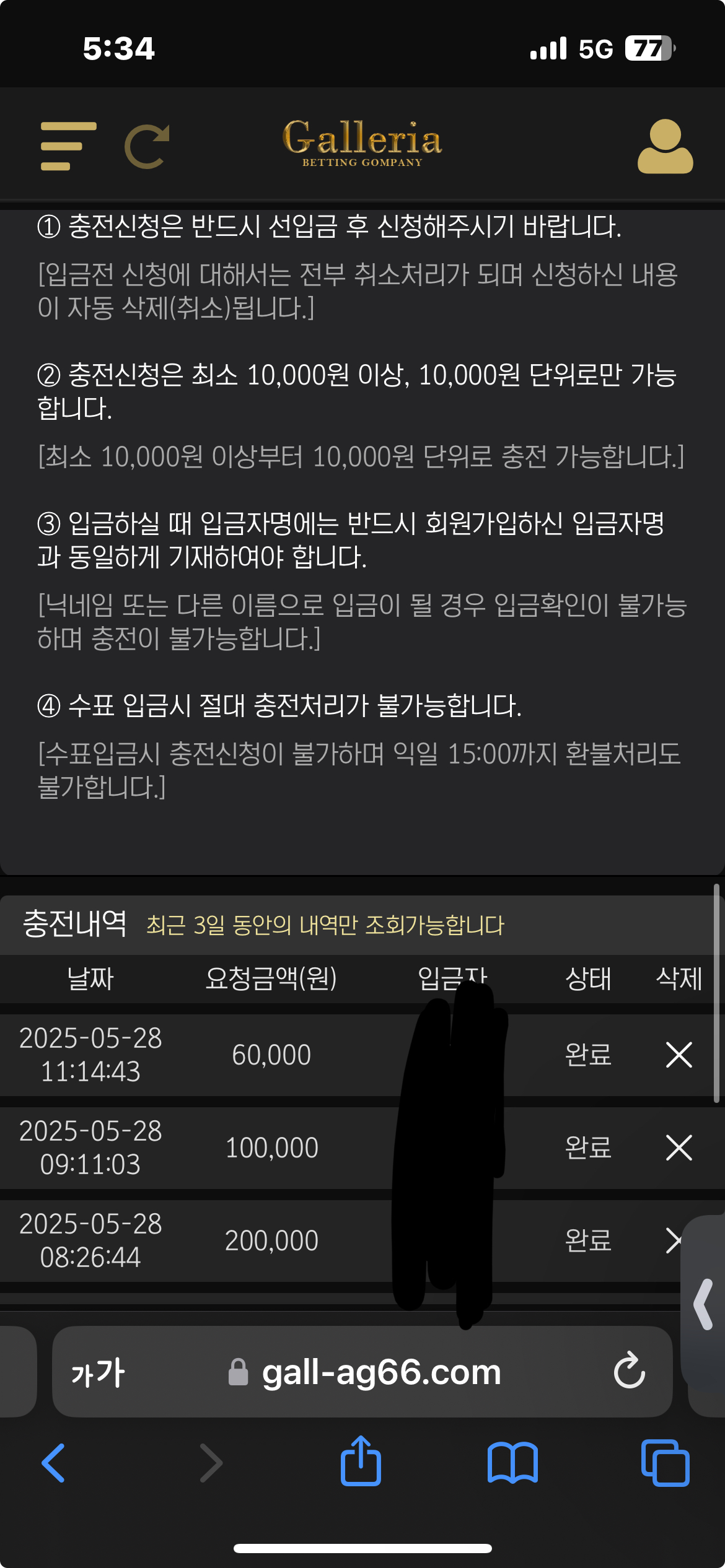The height and width of the screenshot is (1568, 725).
Task: Share this page
Action: click(361, 1461)
